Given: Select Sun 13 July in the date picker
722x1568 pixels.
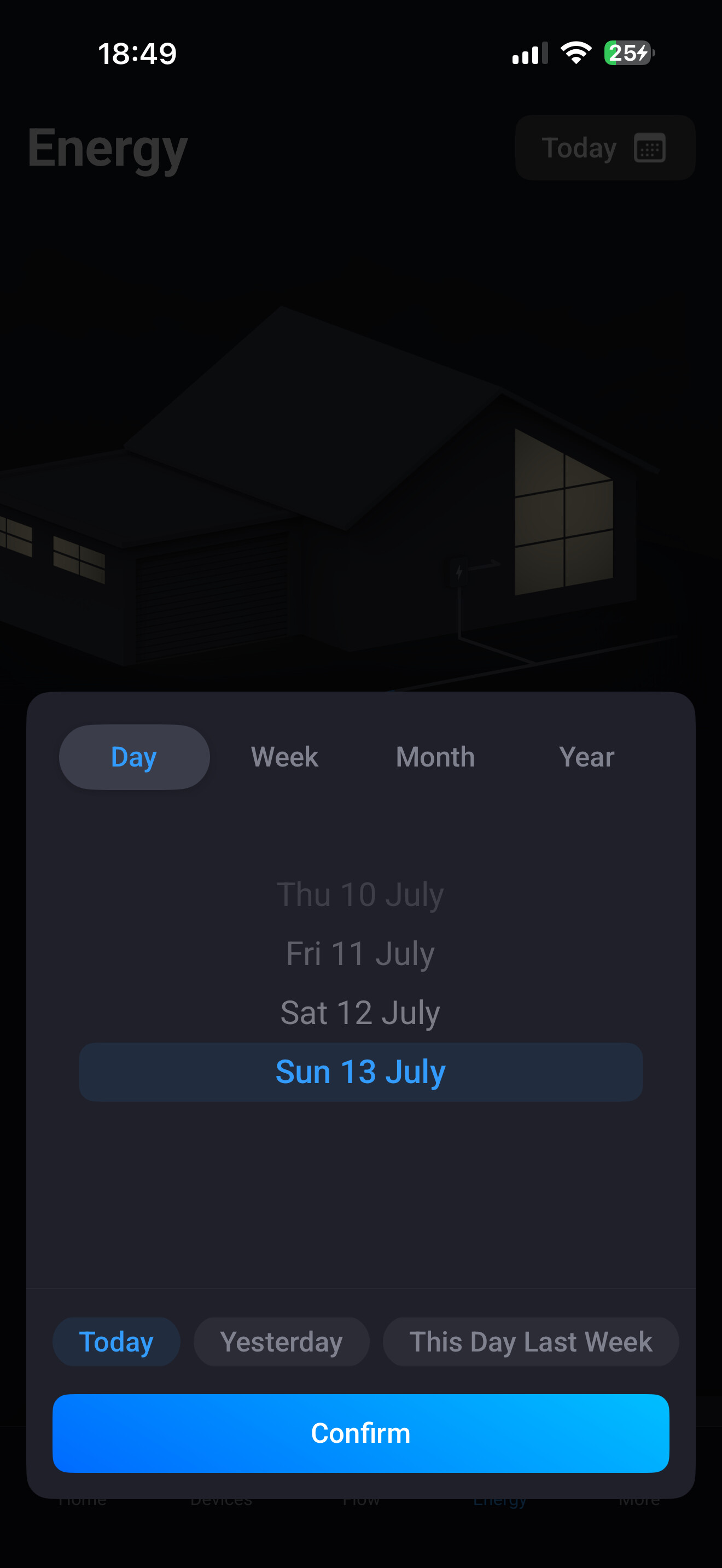Looking at the screenshot, I should tap(360, 1072).
